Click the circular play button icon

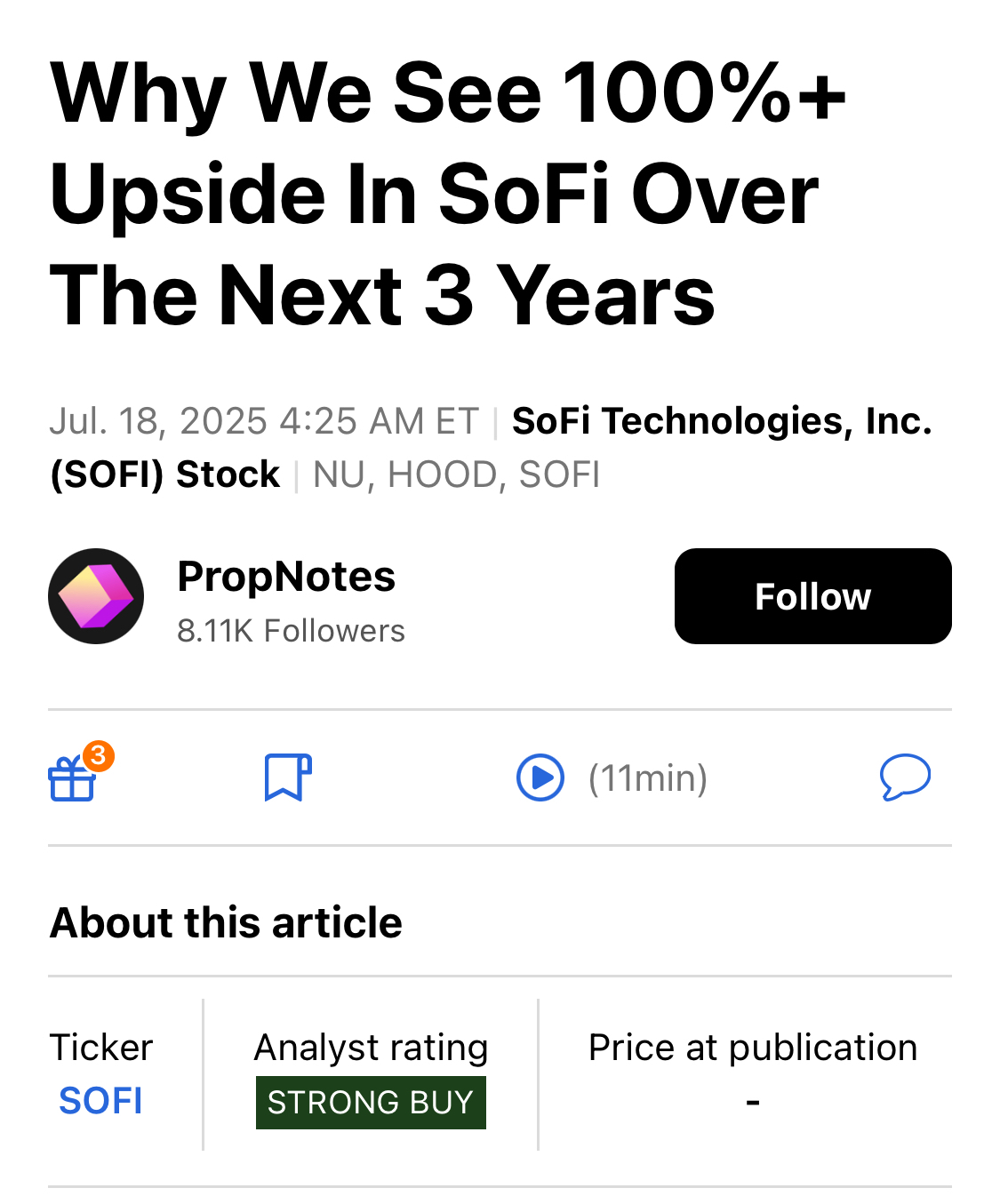[540, 777]
